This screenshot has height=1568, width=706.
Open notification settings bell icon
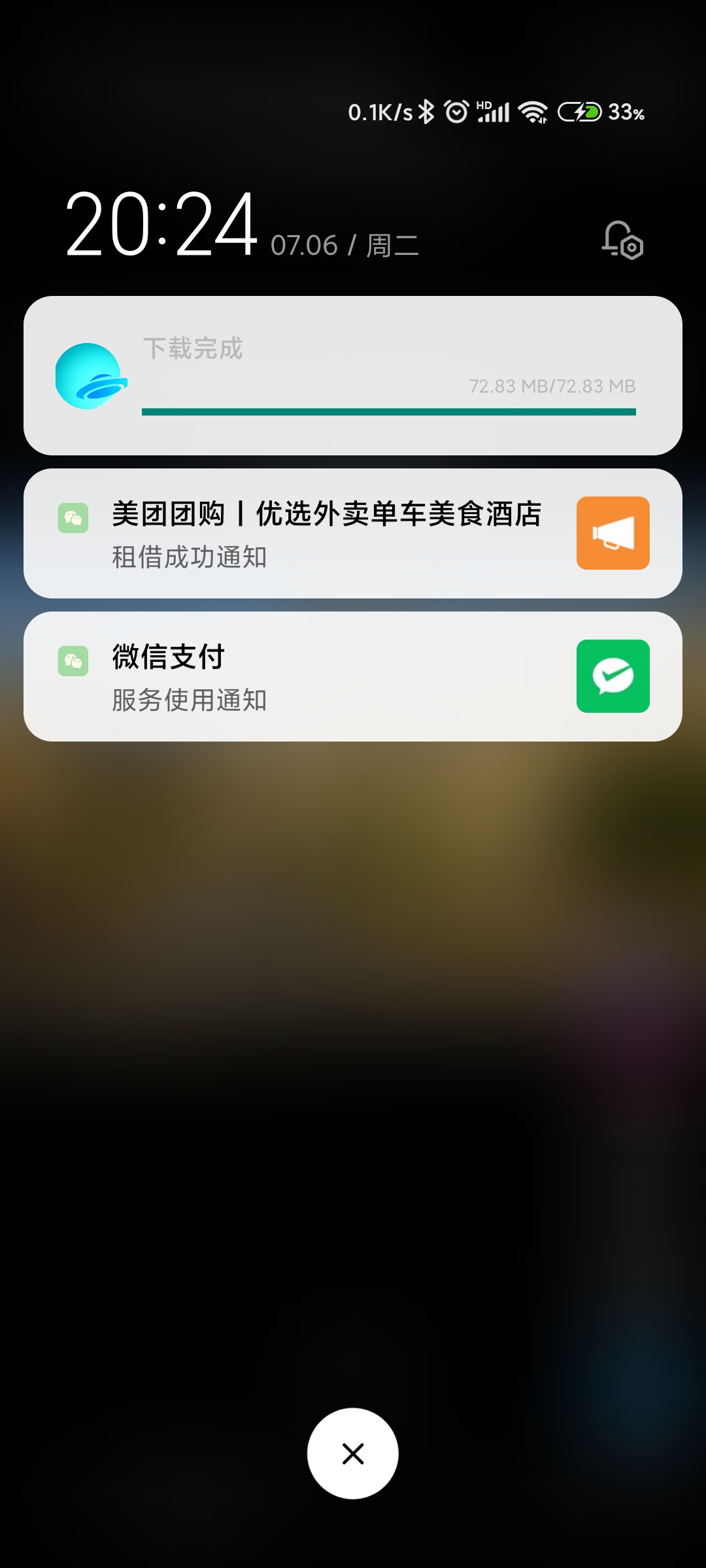[622, 240]
